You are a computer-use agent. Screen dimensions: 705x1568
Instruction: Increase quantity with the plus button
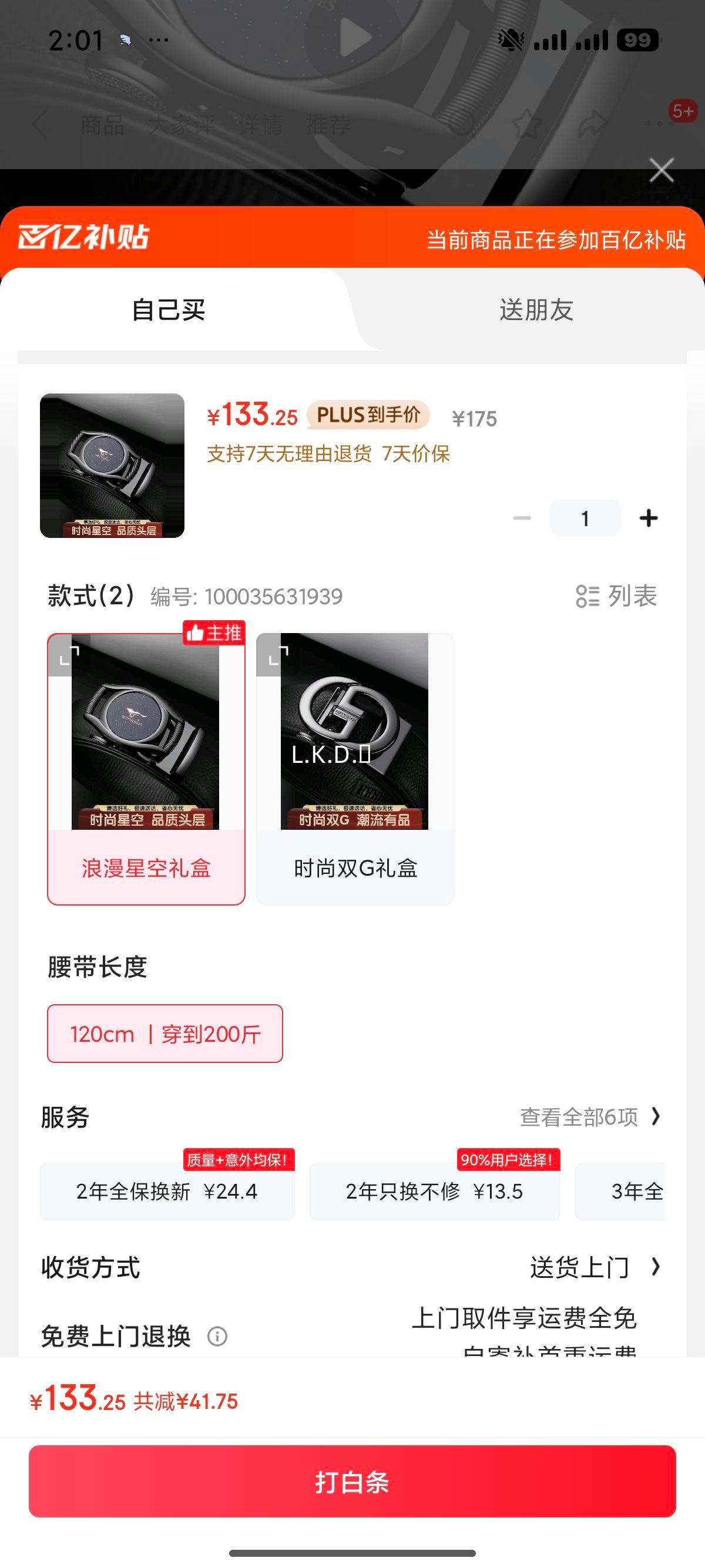[649, 519]
